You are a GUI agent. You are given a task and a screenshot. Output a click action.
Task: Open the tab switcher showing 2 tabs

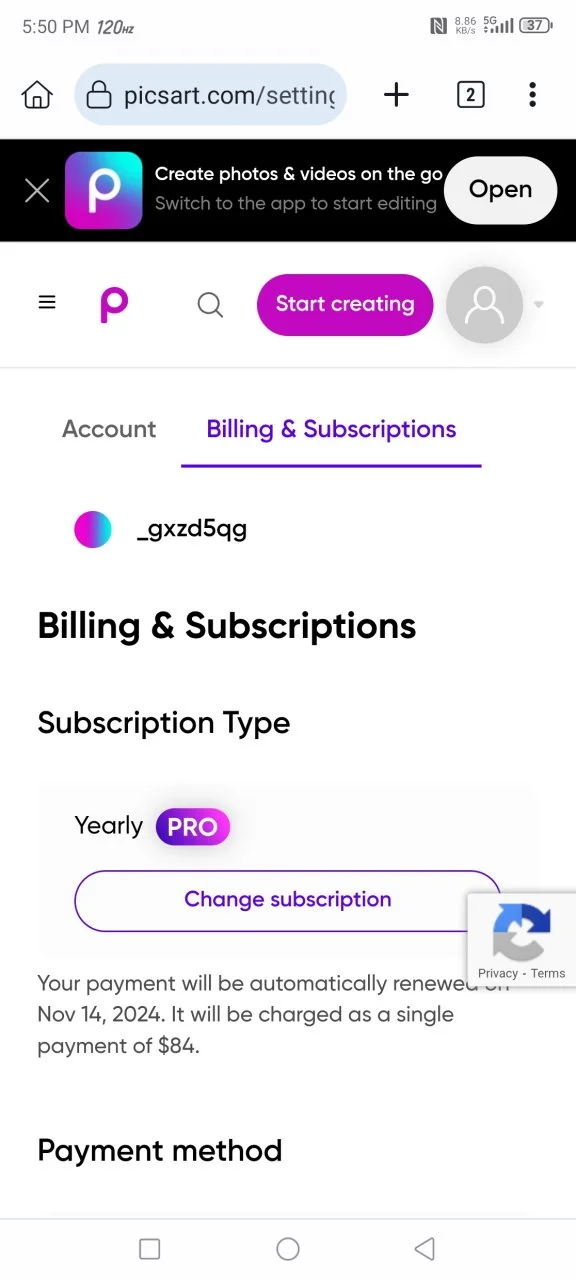pos(470,95)
